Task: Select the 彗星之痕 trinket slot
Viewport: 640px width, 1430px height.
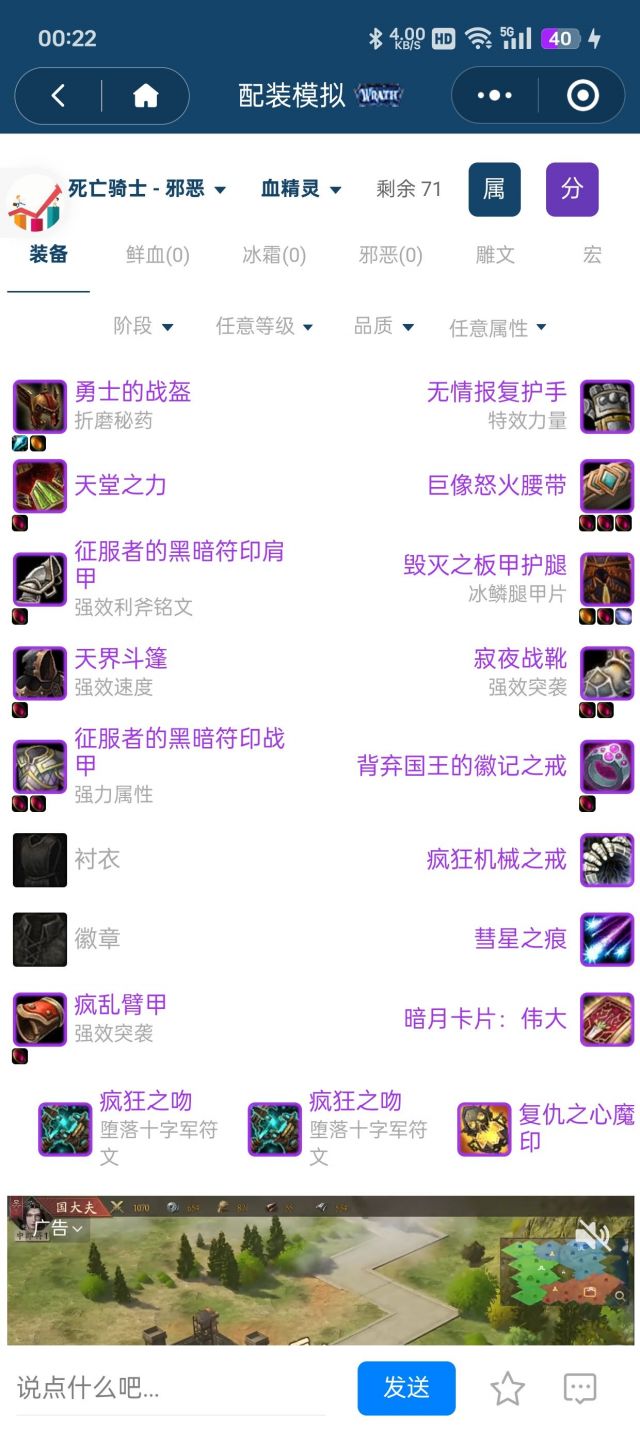Action: (x=520, y=938)
